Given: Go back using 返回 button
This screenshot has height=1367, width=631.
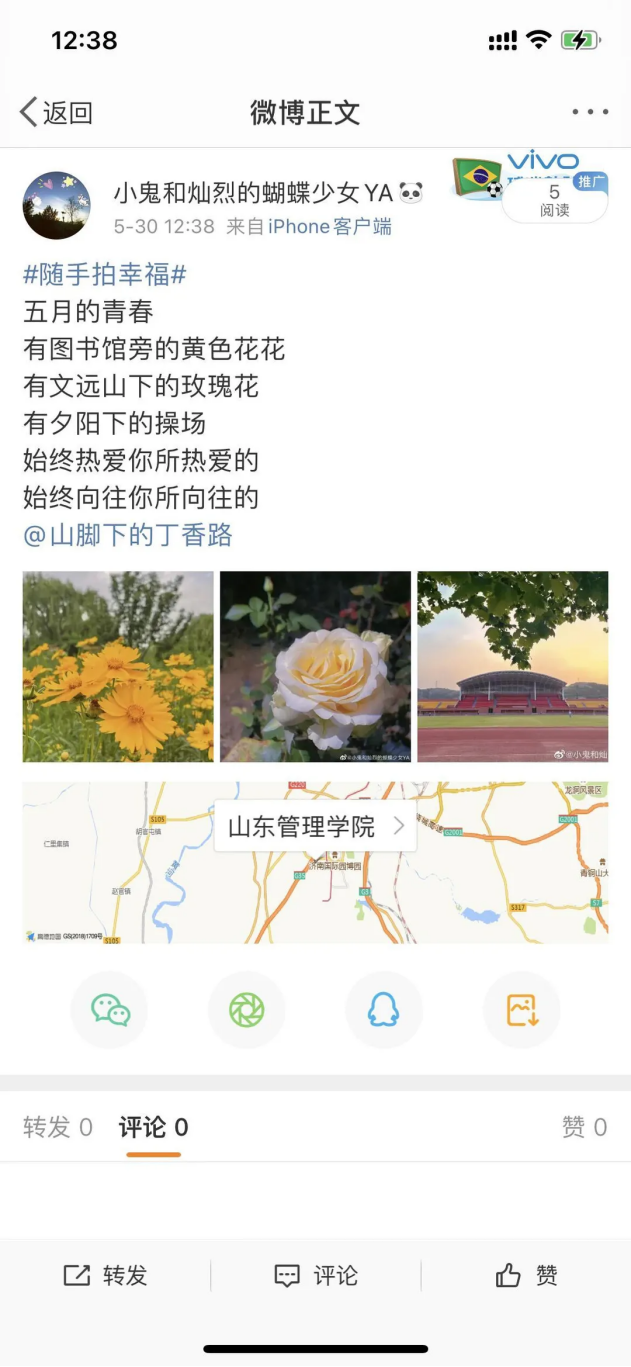Looking at the screenshot, I should pyautogui.click(x=57, y=113).
